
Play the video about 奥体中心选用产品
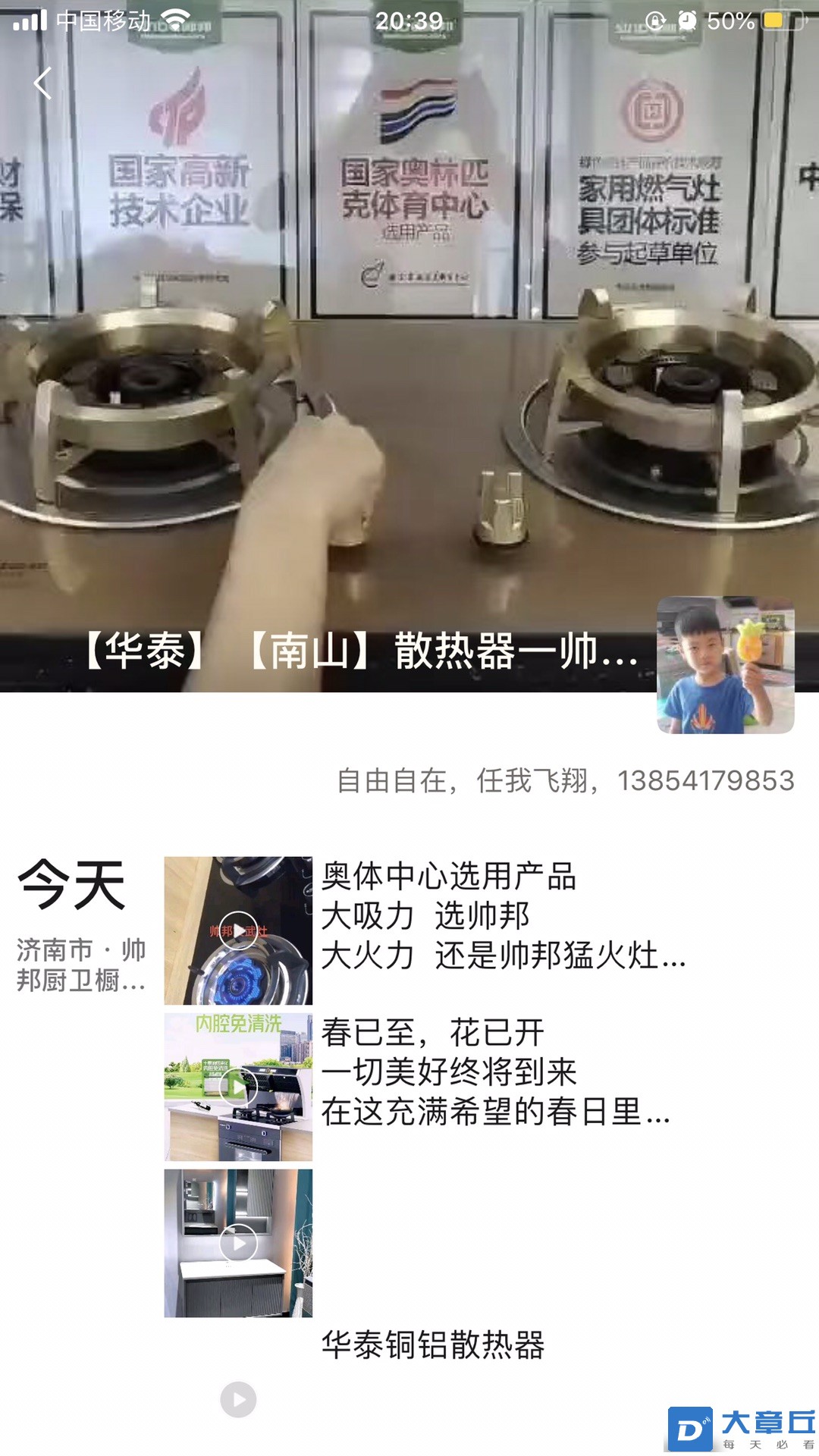(238, 930)
